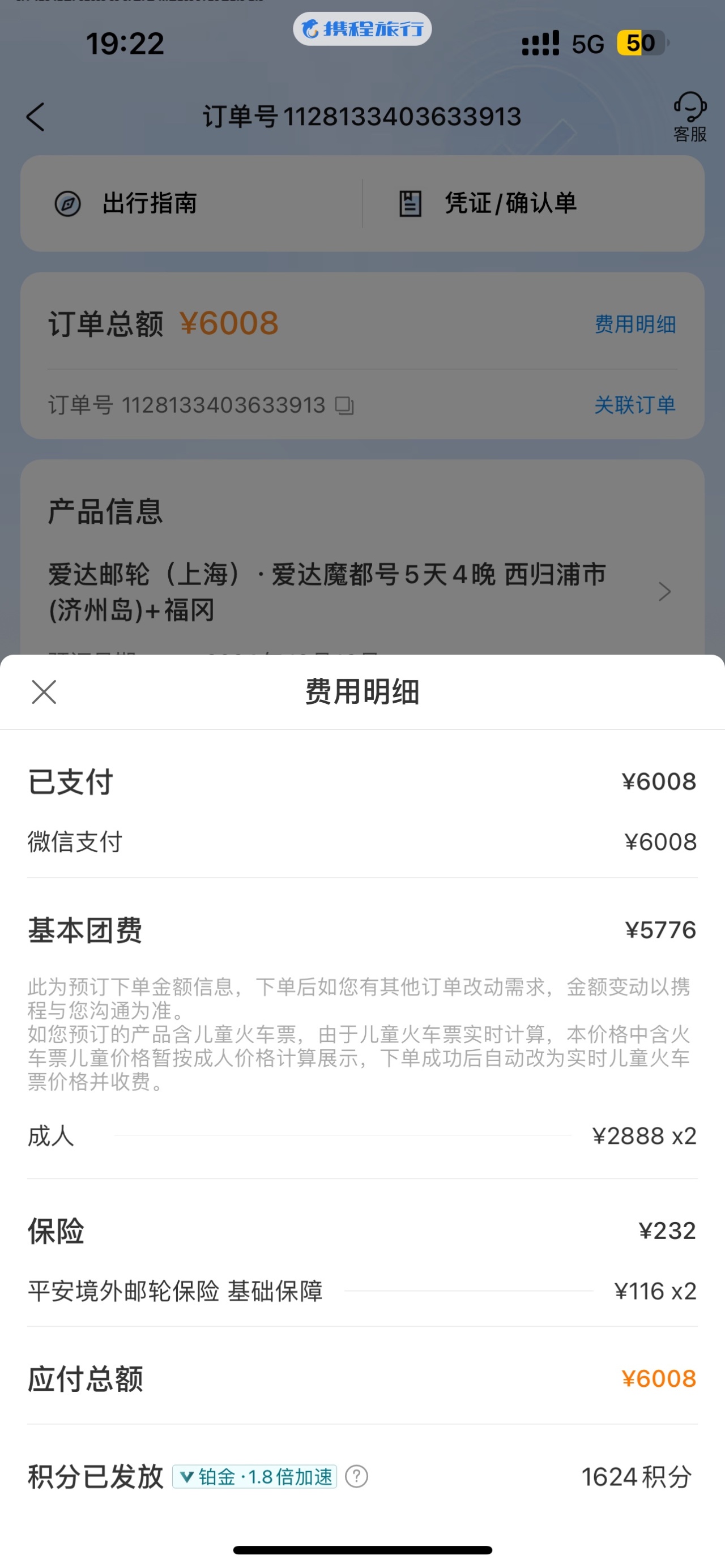Return to the 携程旅行 app pill
Screen dimensions: 725x1568
[x=362, y=29]
